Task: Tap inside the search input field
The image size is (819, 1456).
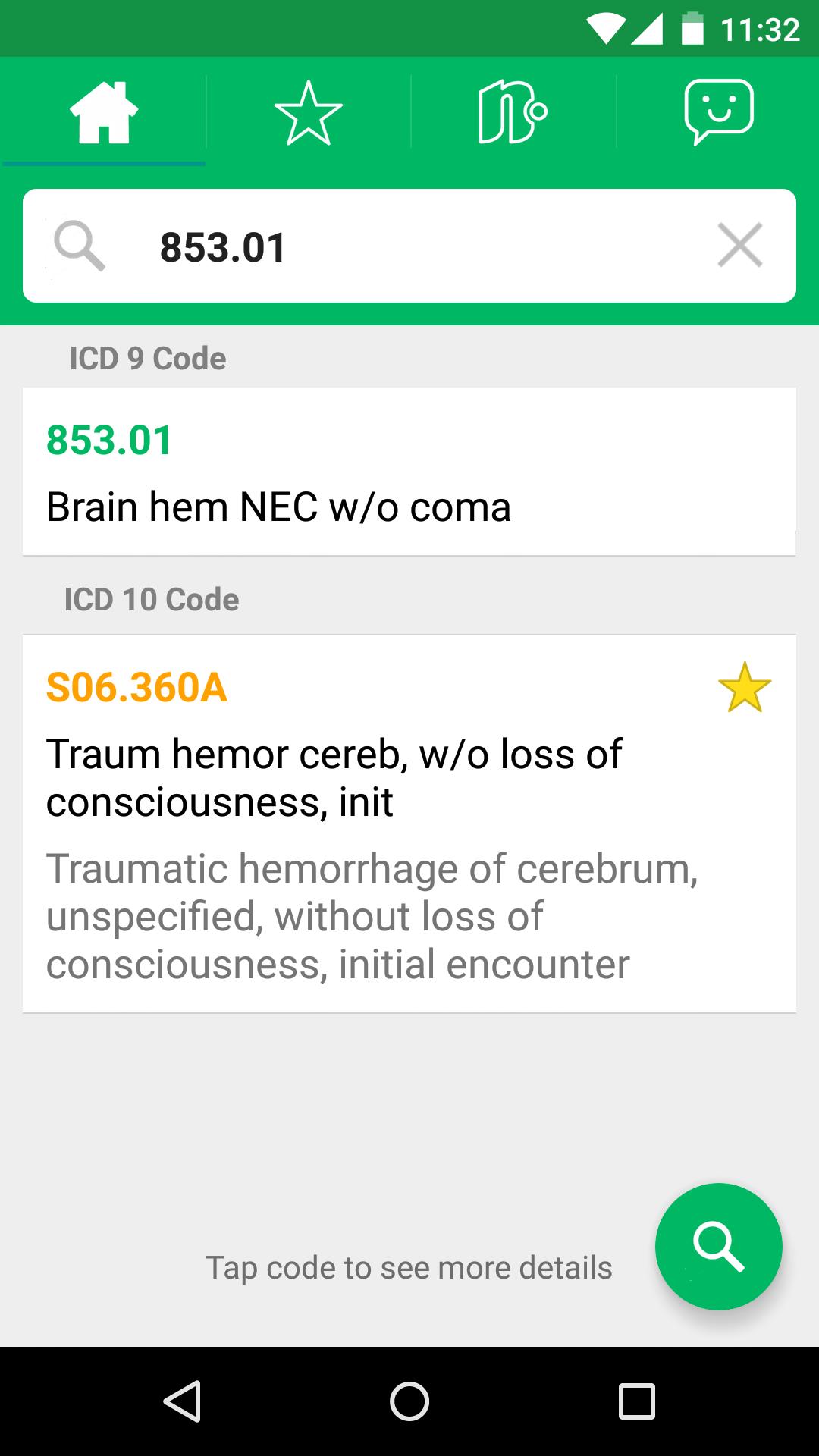Action: coord(379,245)
